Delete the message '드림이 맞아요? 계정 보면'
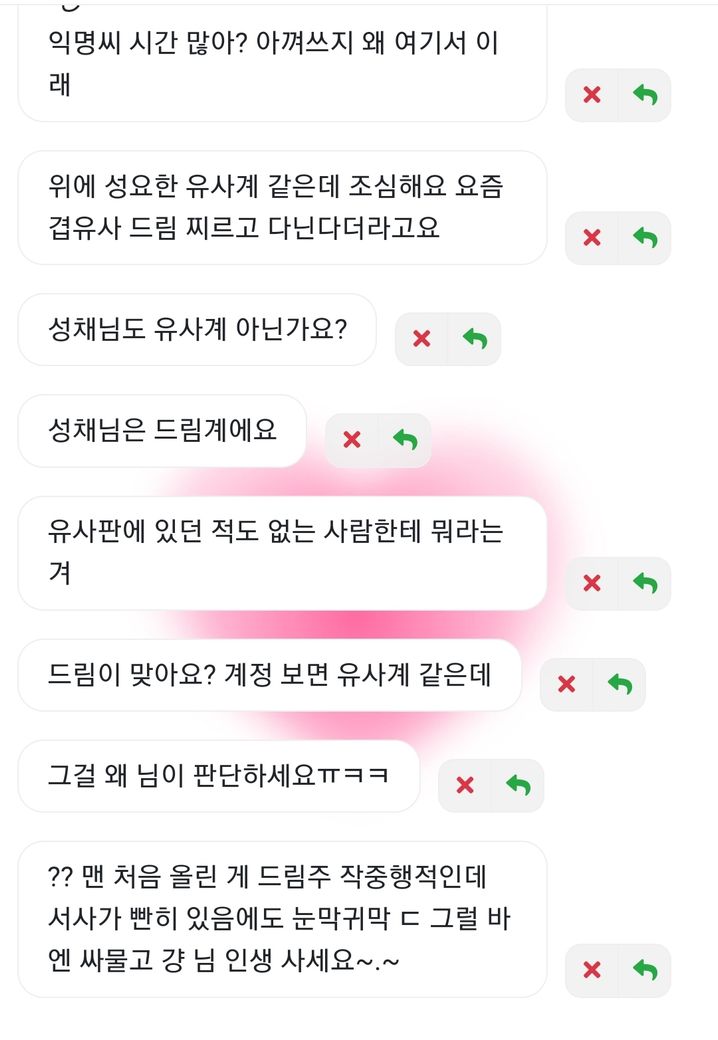The height and width of the screenshot is (1040, 718). click(567, 684)
